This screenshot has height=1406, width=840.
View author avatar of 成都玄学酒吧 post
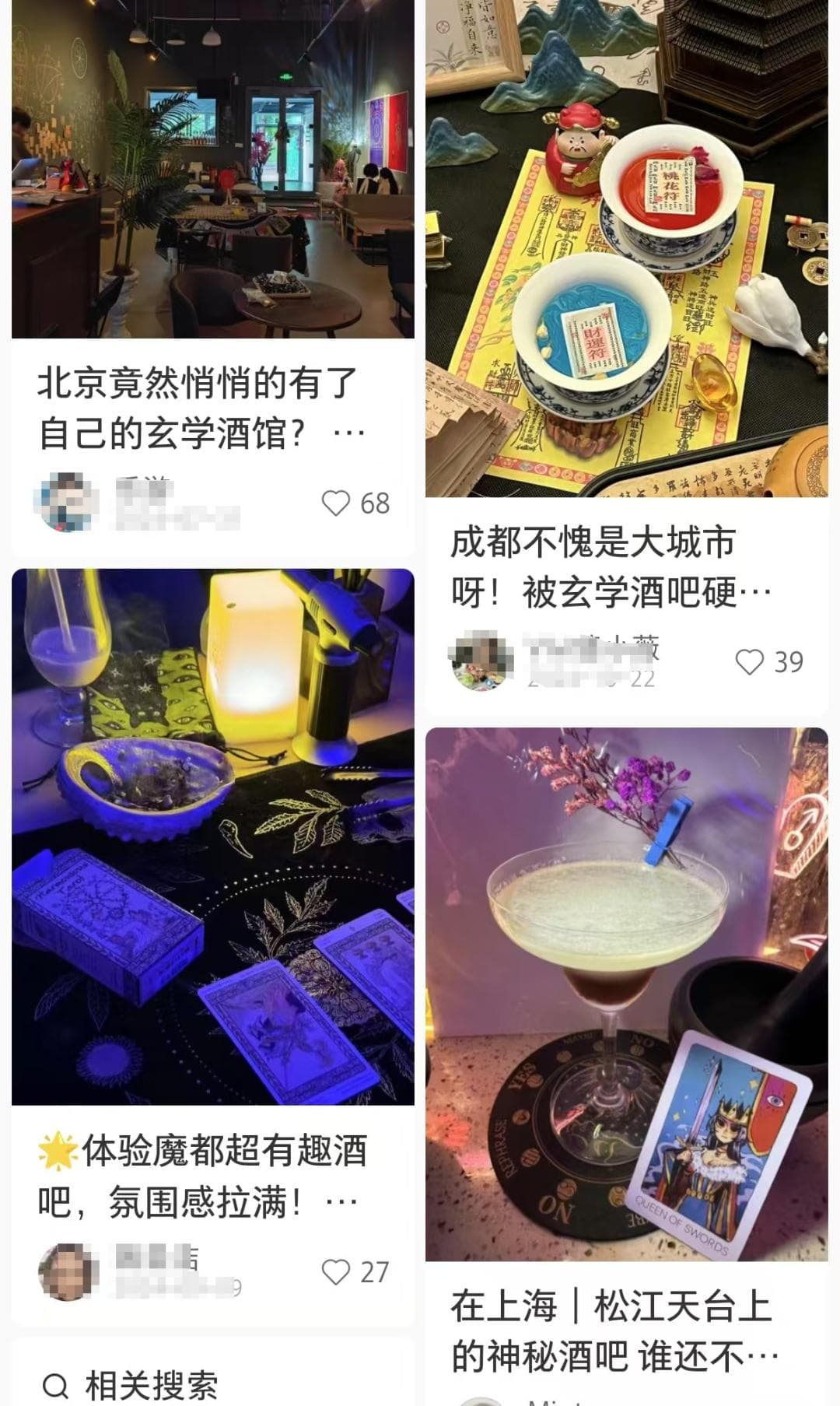(x=481, y=661)
